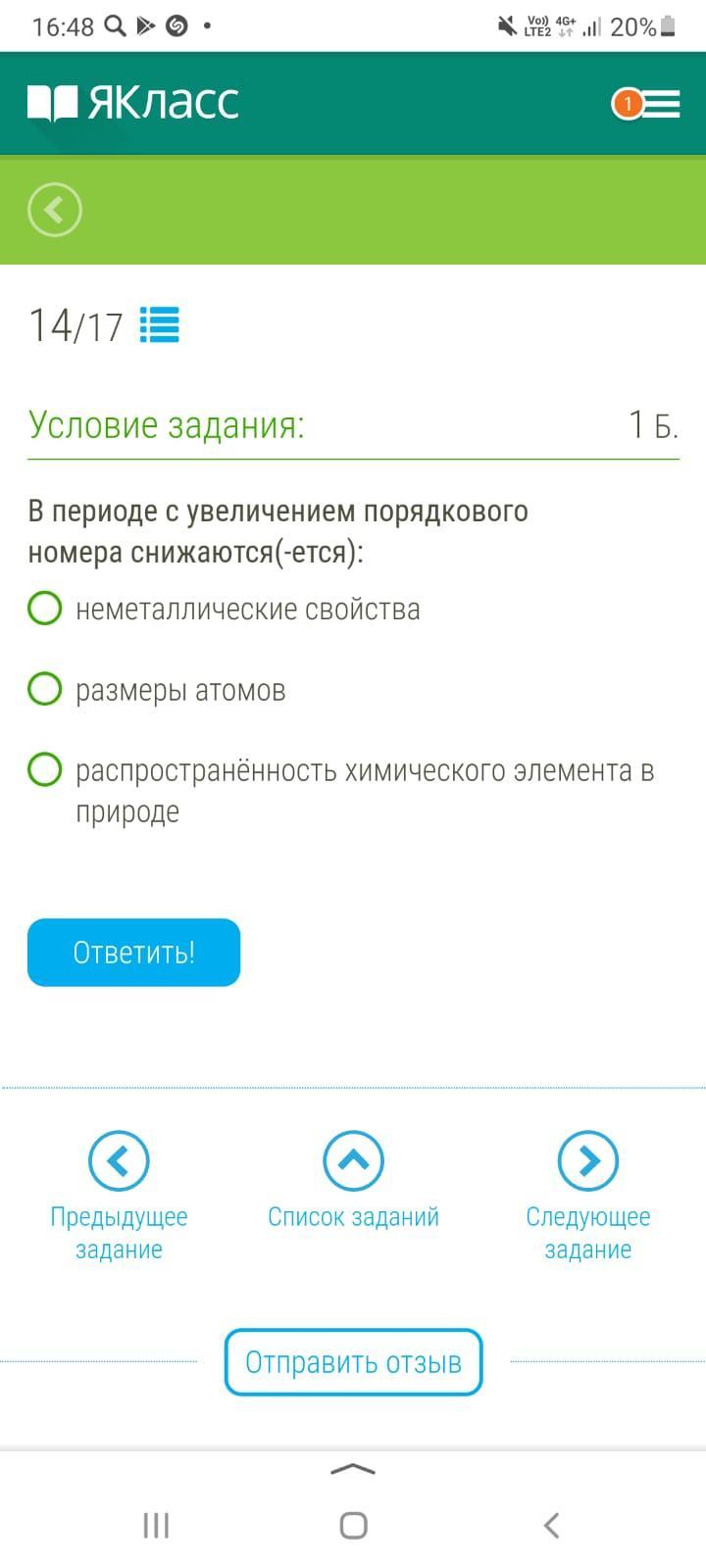Open recent apps in the navigation bar
This screenshot has width=706, height=1568.
point(156,1525)
